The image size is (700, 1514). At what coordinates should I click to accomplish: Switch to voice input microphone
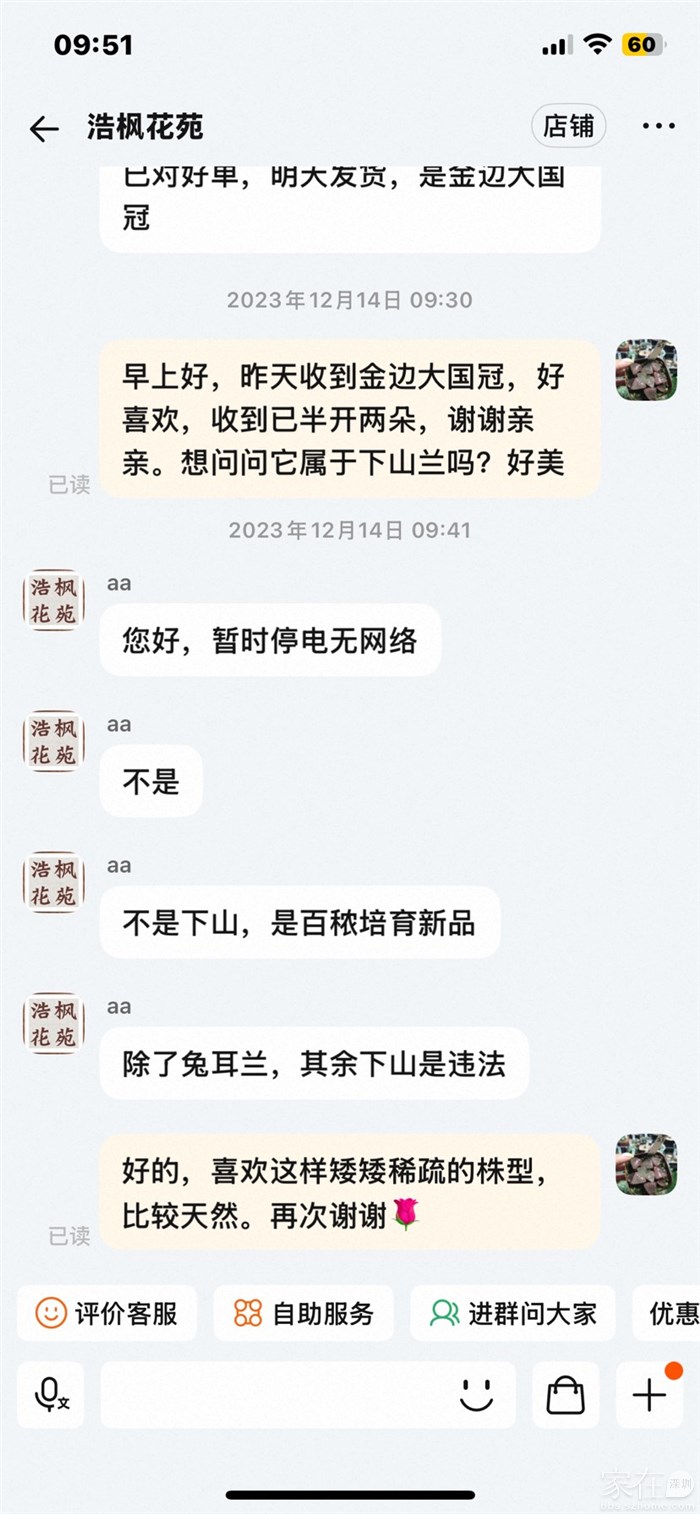[51, 1394]
